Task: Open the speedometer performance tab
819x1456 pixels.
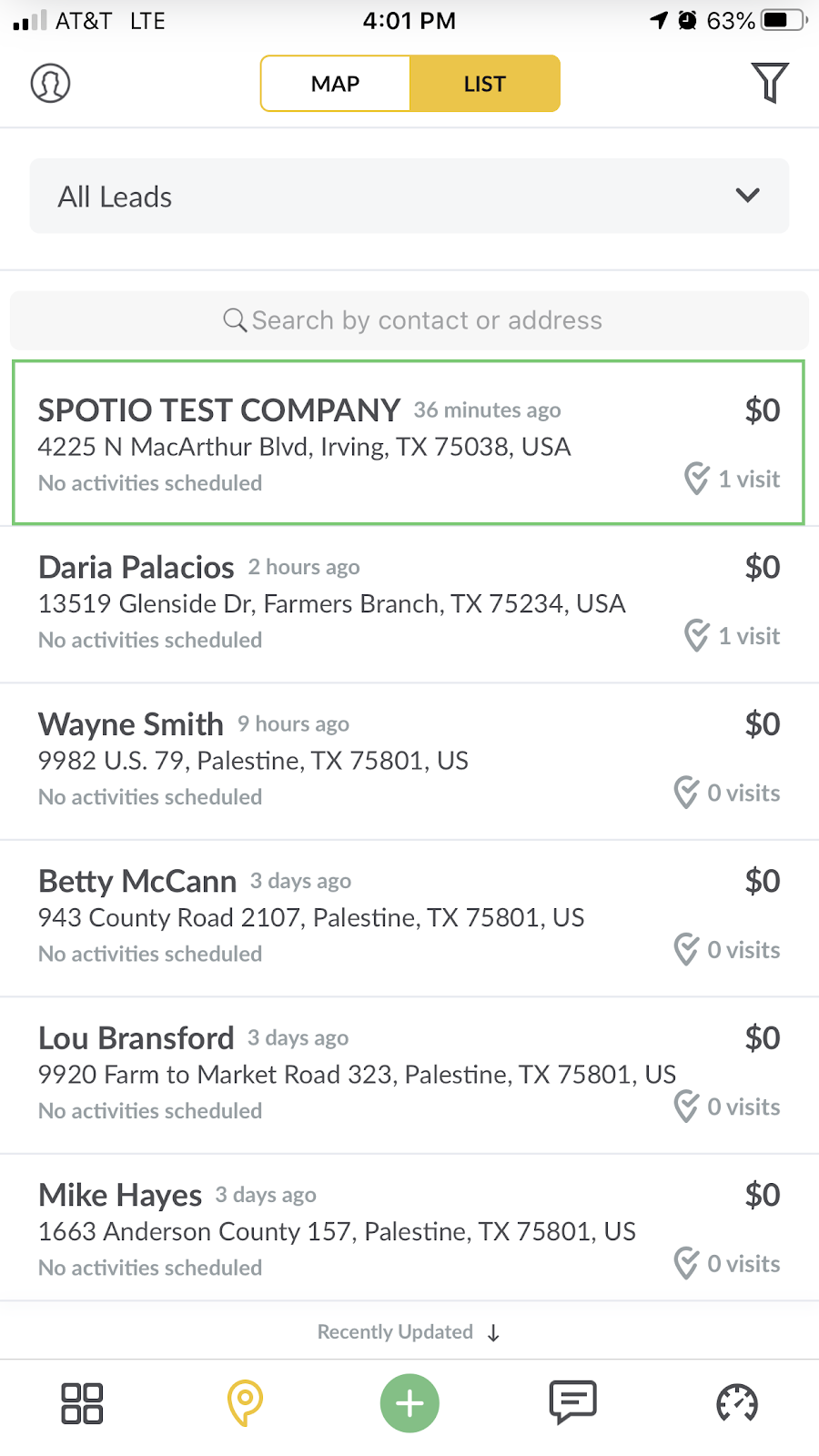Action: tap(737, 1403)
